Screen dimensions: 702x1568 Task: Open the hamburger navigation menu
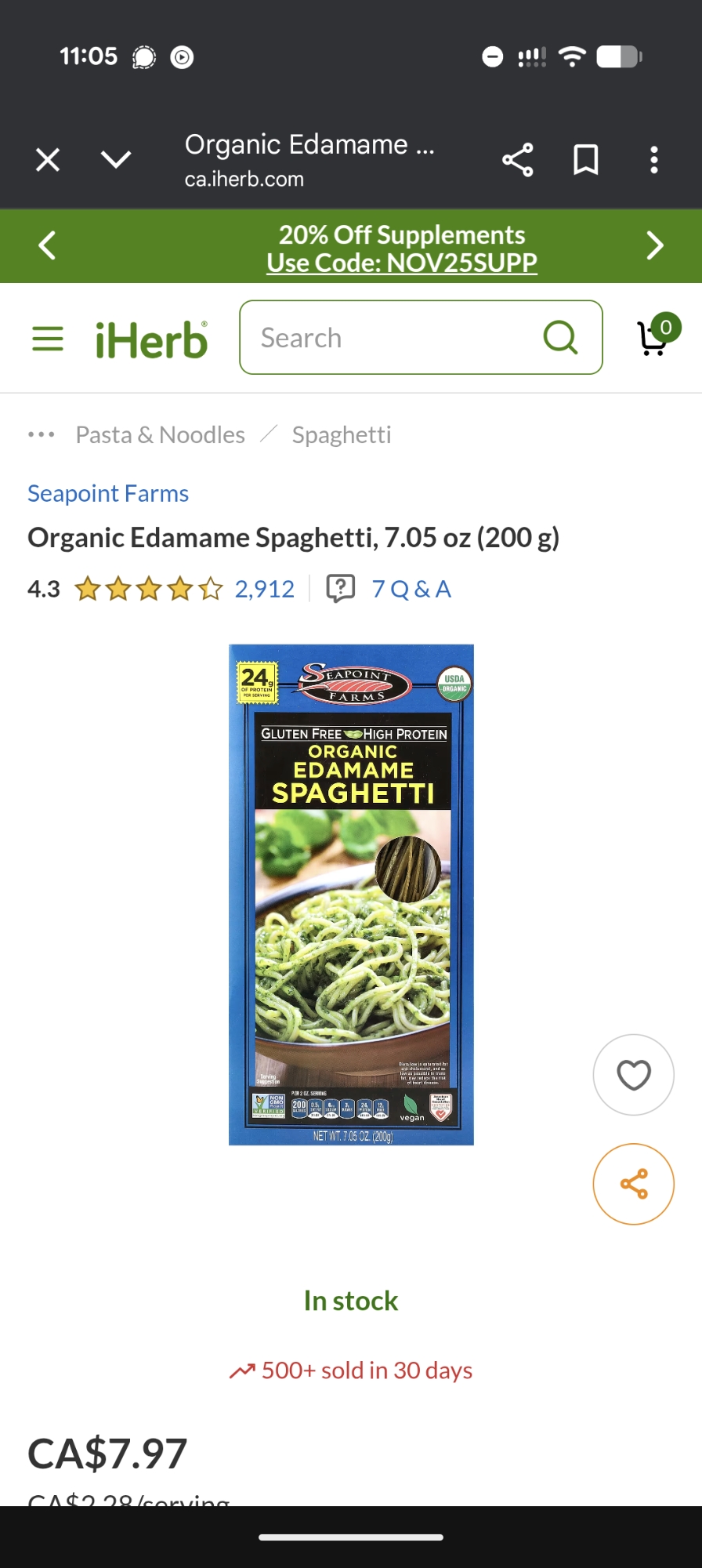click(x=48, y=339)
